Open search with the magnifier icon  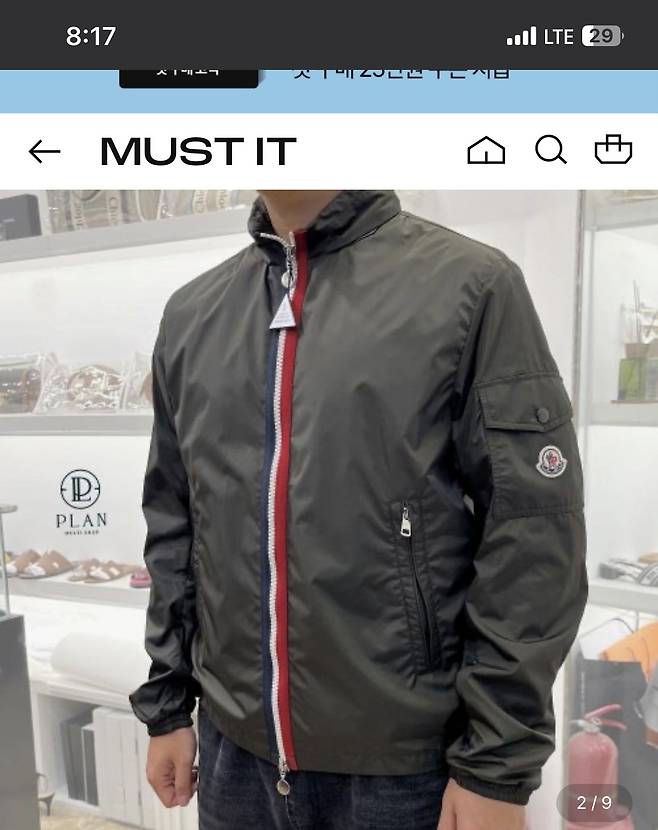[550, 151]
